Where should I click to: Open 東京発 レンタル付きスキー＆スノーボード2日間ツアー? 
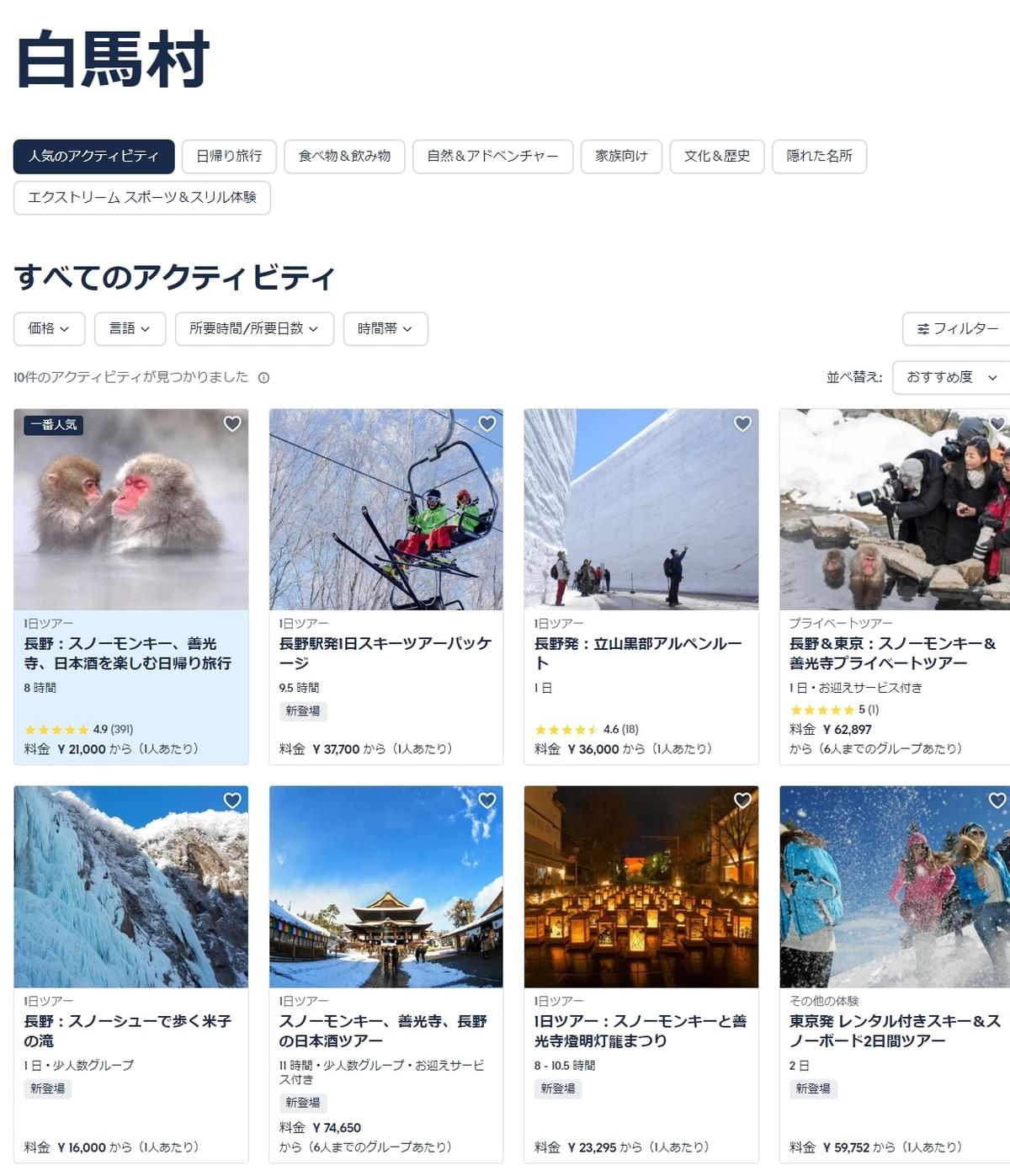coord(894,1030)
